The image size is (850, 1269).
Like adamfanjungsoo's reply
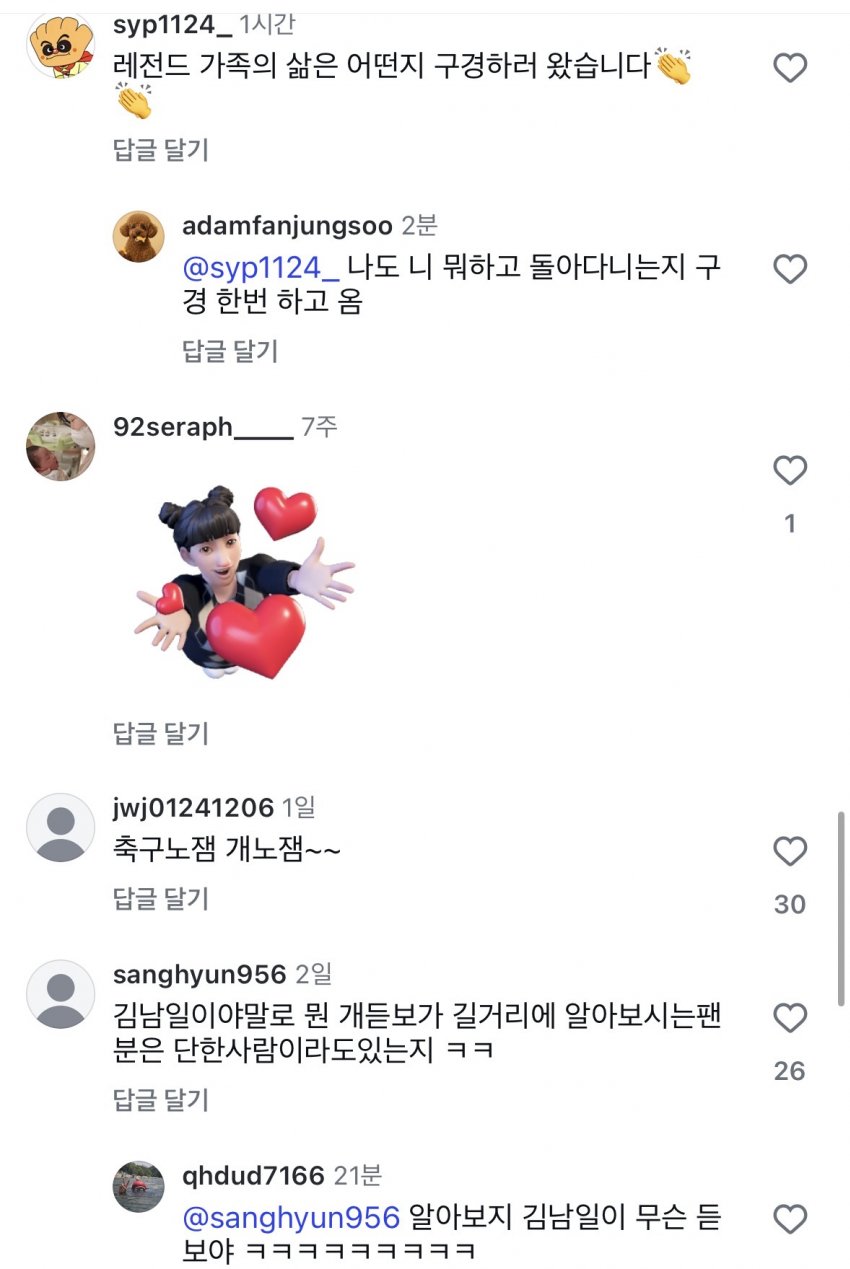click(790, 269)
